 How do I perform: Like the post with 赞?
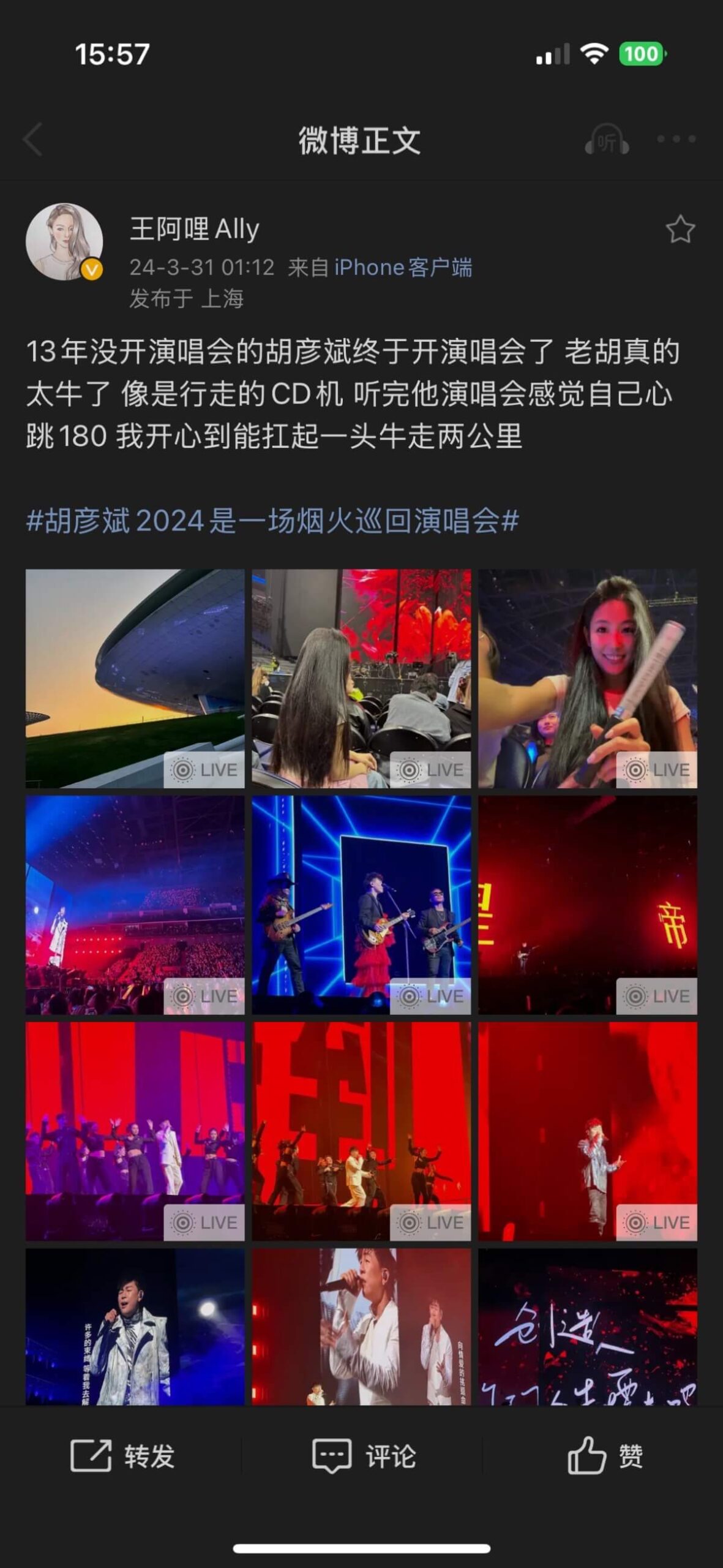[605, 1456]
